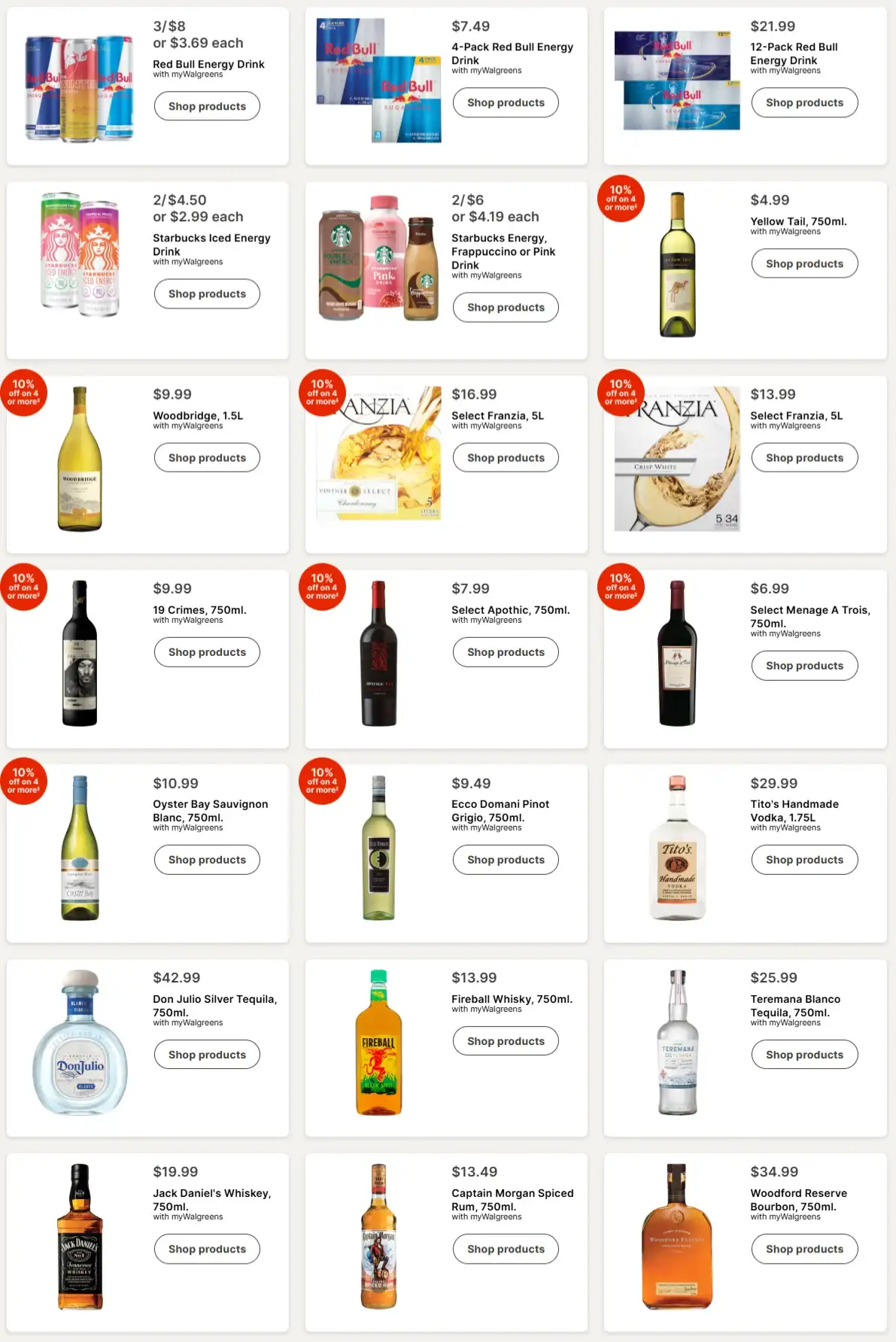Shop products for 12-Pack Red Bull Energy Drink
Viewport: 896px width, 1342px height.
tap(804, 102)
